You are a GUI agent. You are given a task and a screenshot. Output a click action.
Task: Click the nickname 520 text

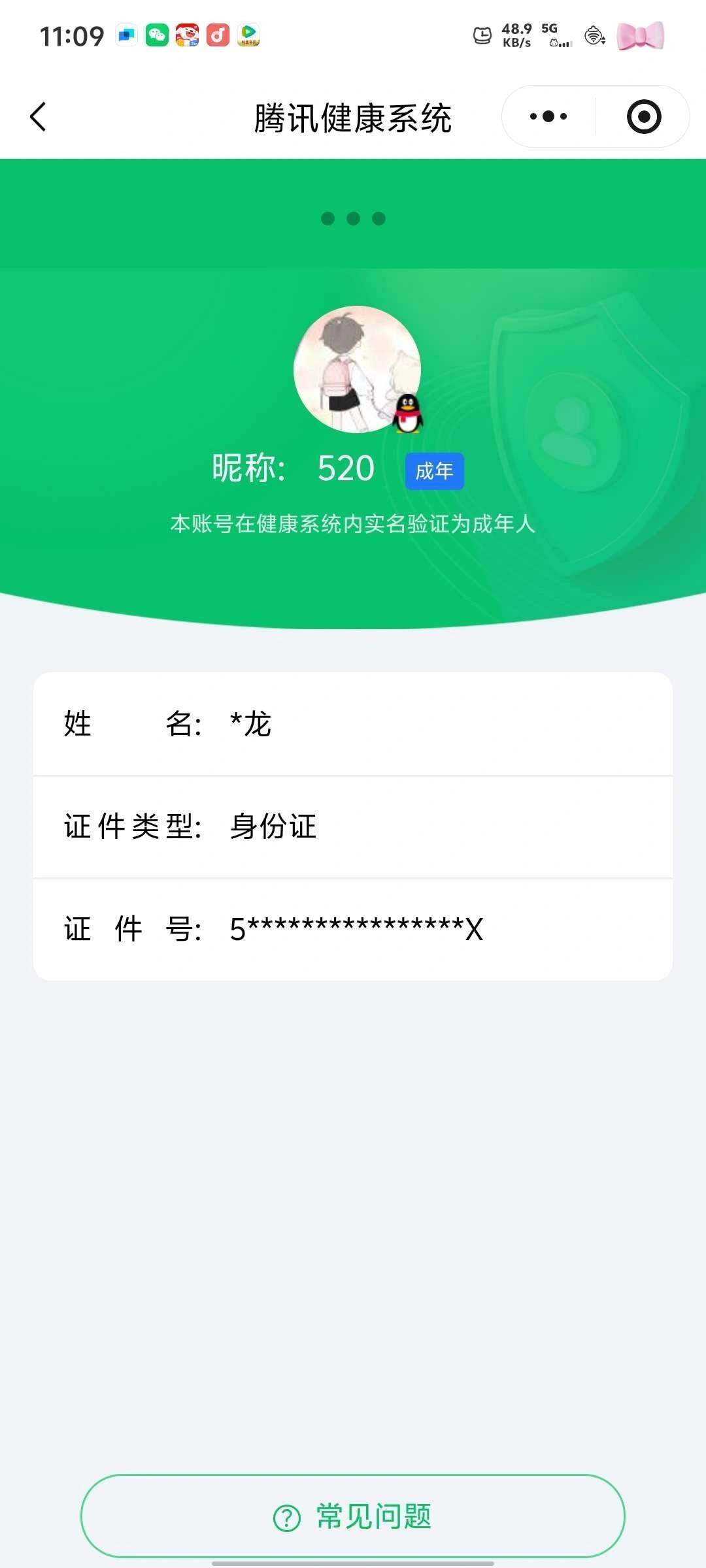tap(346, 468)
